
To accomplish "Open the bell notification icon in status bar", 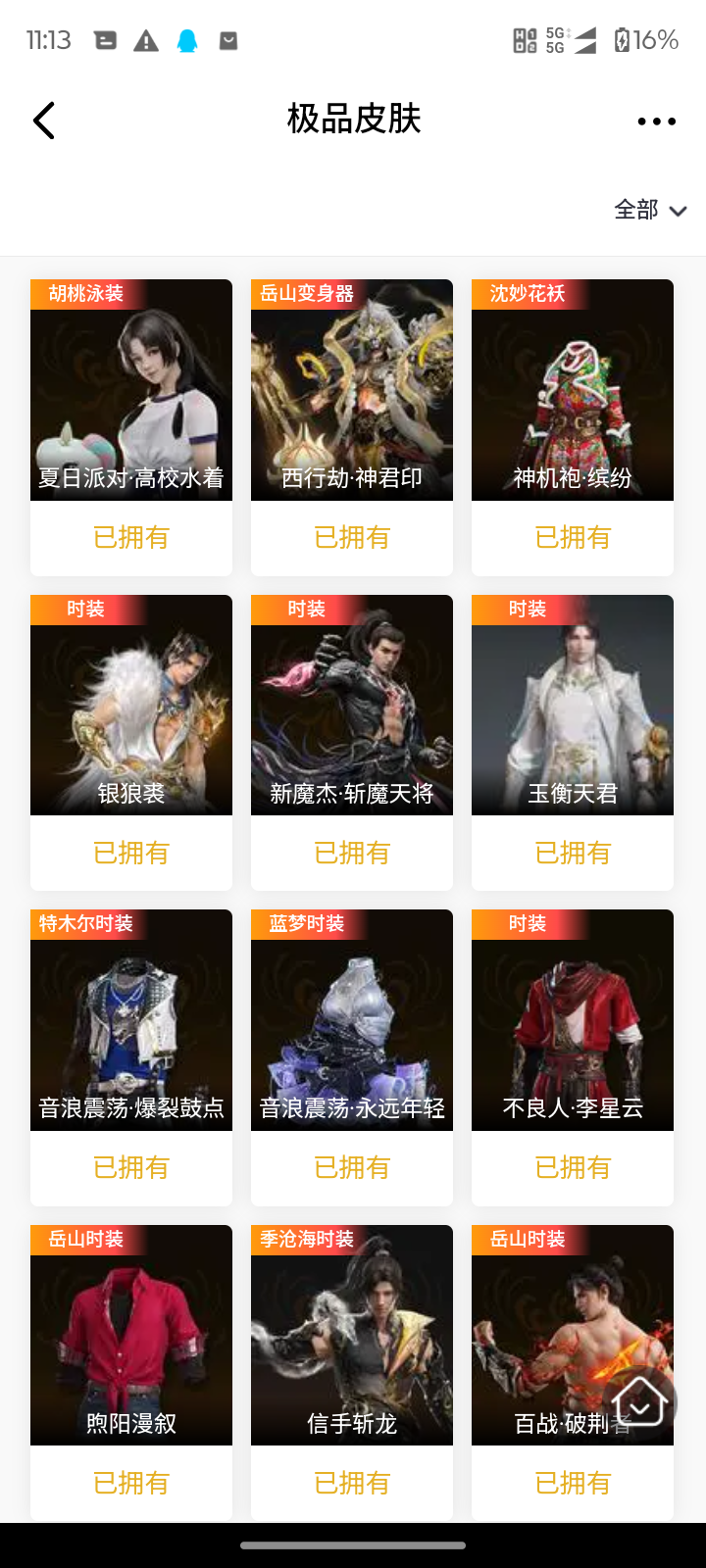I will pyautogui.click(x=188, y=40).
